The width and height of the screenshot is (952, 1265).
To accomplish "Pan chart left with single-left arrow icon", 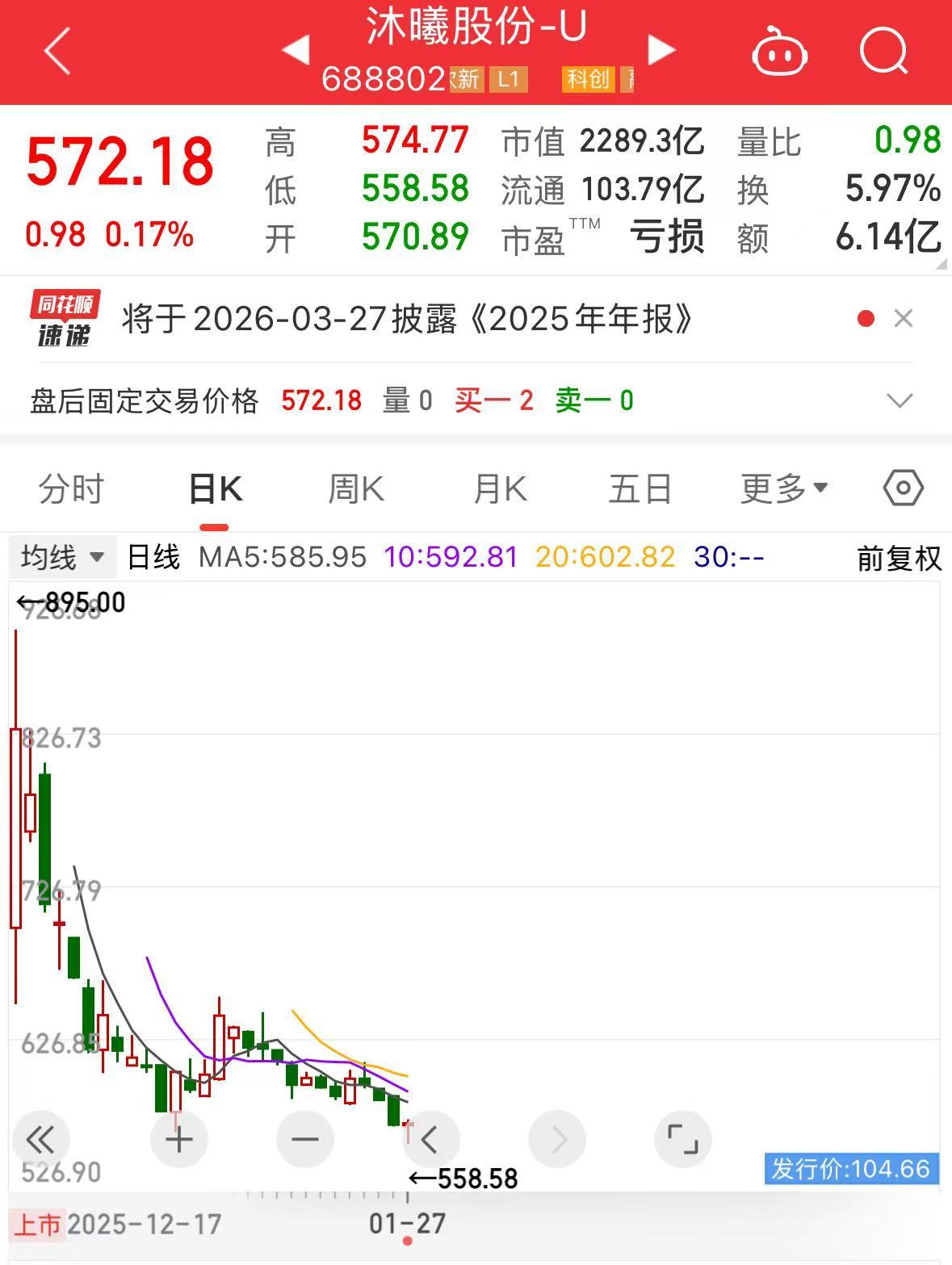I will 430,1139.
